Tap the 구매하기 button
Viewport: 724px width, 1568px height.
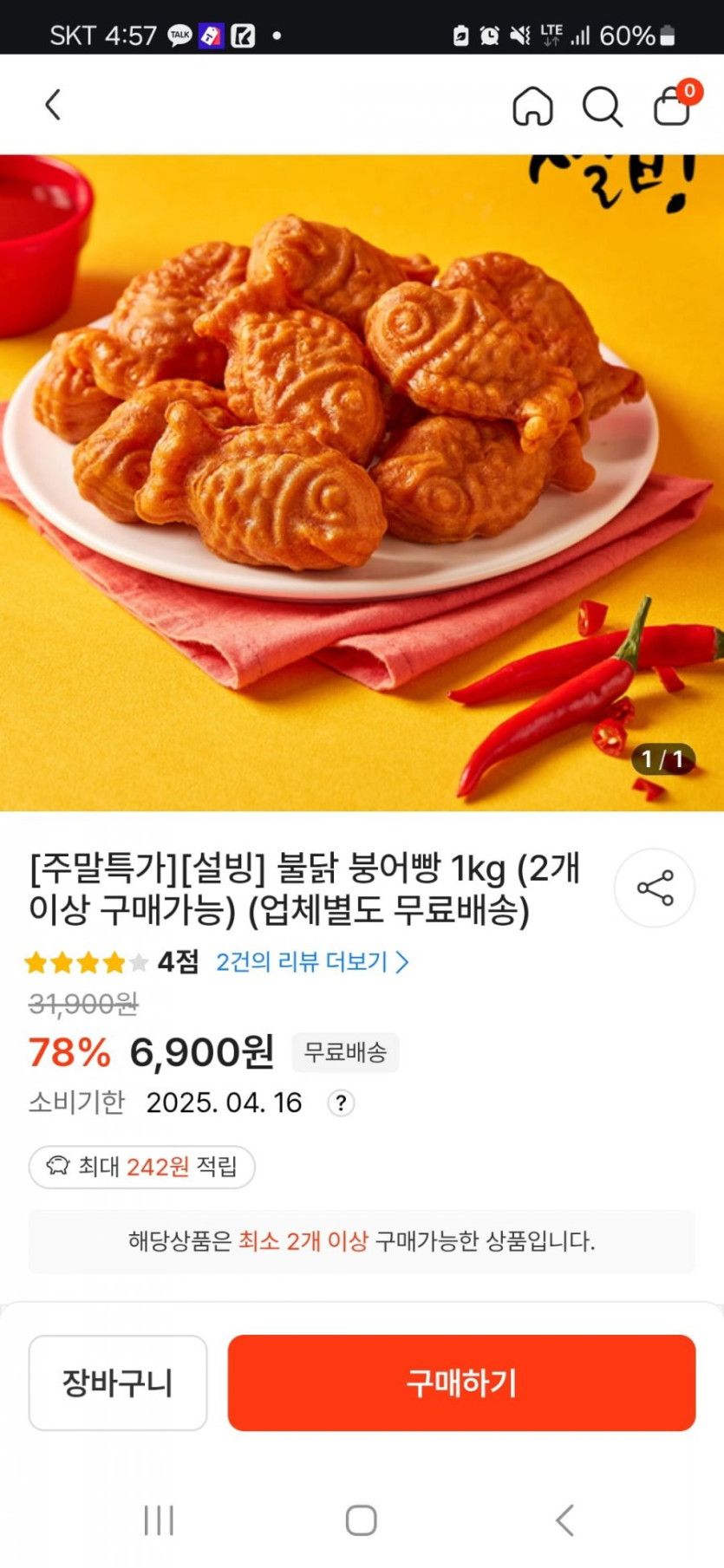click(461, 1383)
